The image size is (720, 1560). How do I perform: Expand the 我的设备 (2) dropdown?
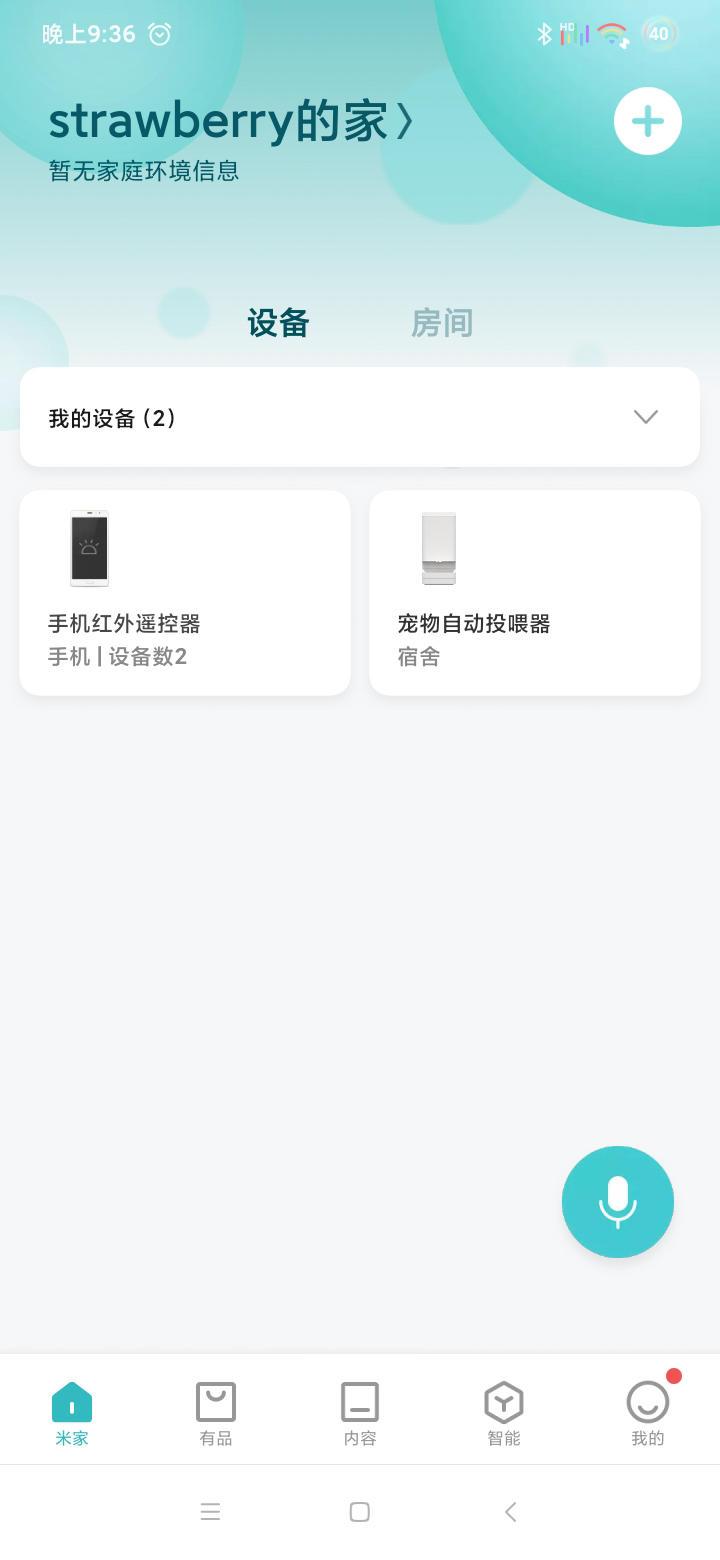(645, 417)
